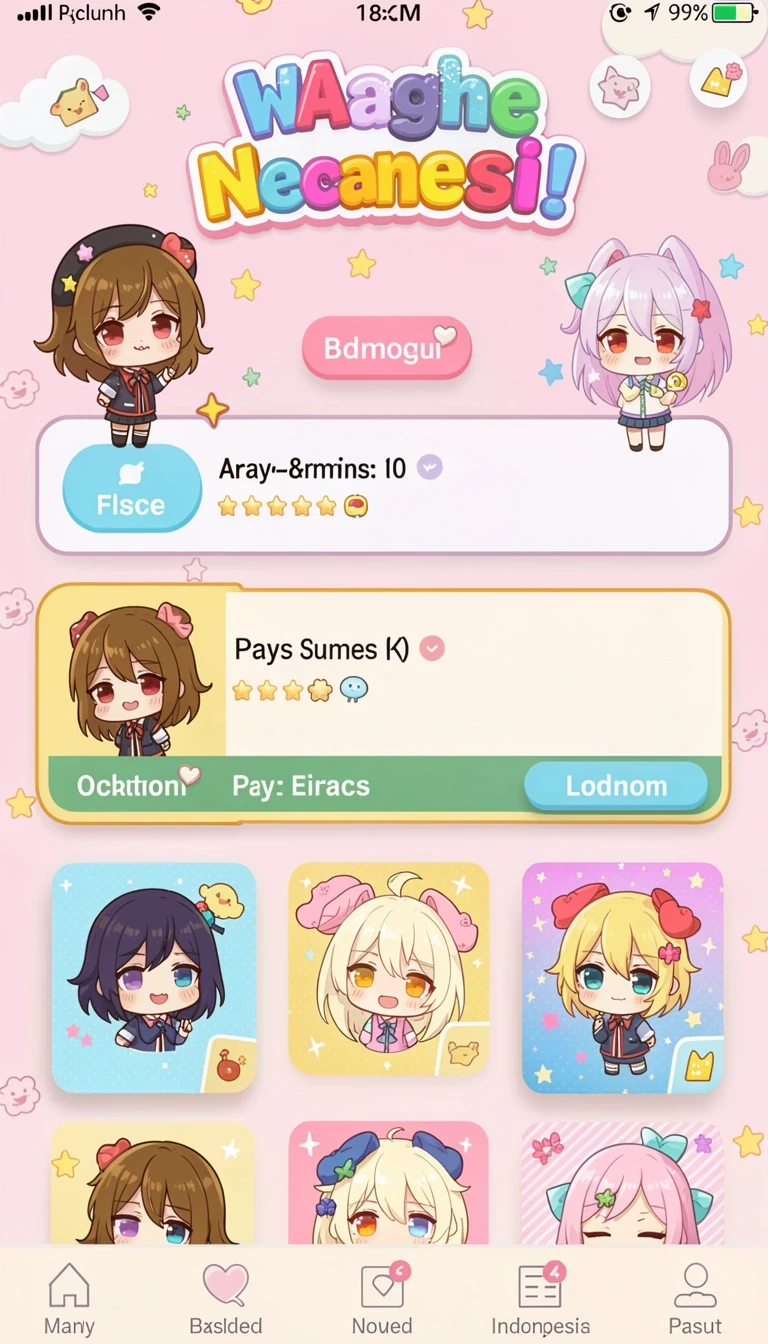Screen dimensions: 768x1344
Task: Tap the pink Bdmogui button
Action: 386,348
